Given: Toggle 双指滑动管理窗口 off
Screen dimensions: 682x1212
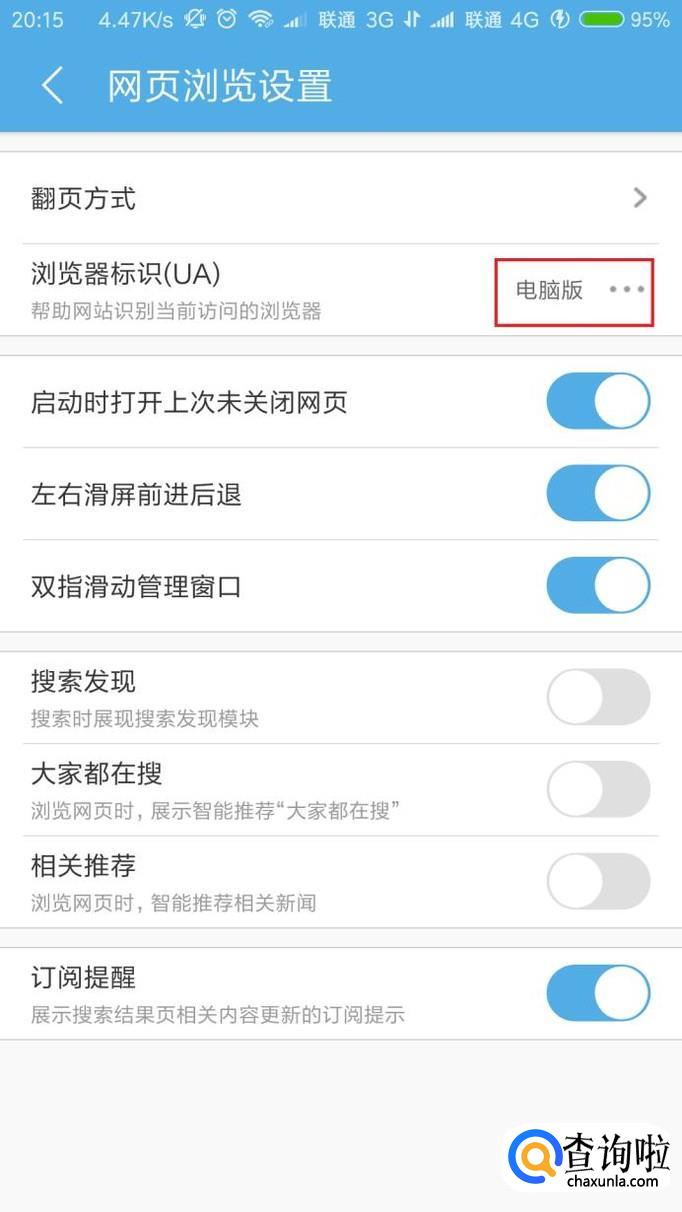Looking at the screenshot, I should (x=598, y=586).
